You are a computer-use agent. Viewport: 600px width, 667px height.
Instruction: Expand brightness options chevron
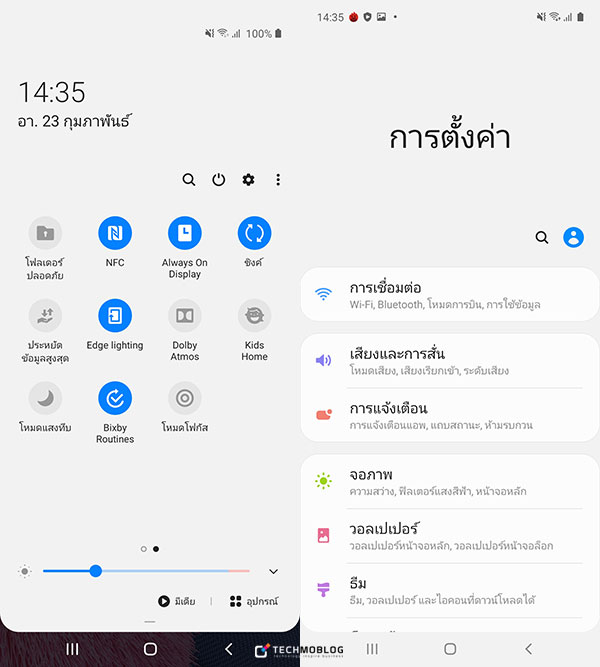[273, 571]
